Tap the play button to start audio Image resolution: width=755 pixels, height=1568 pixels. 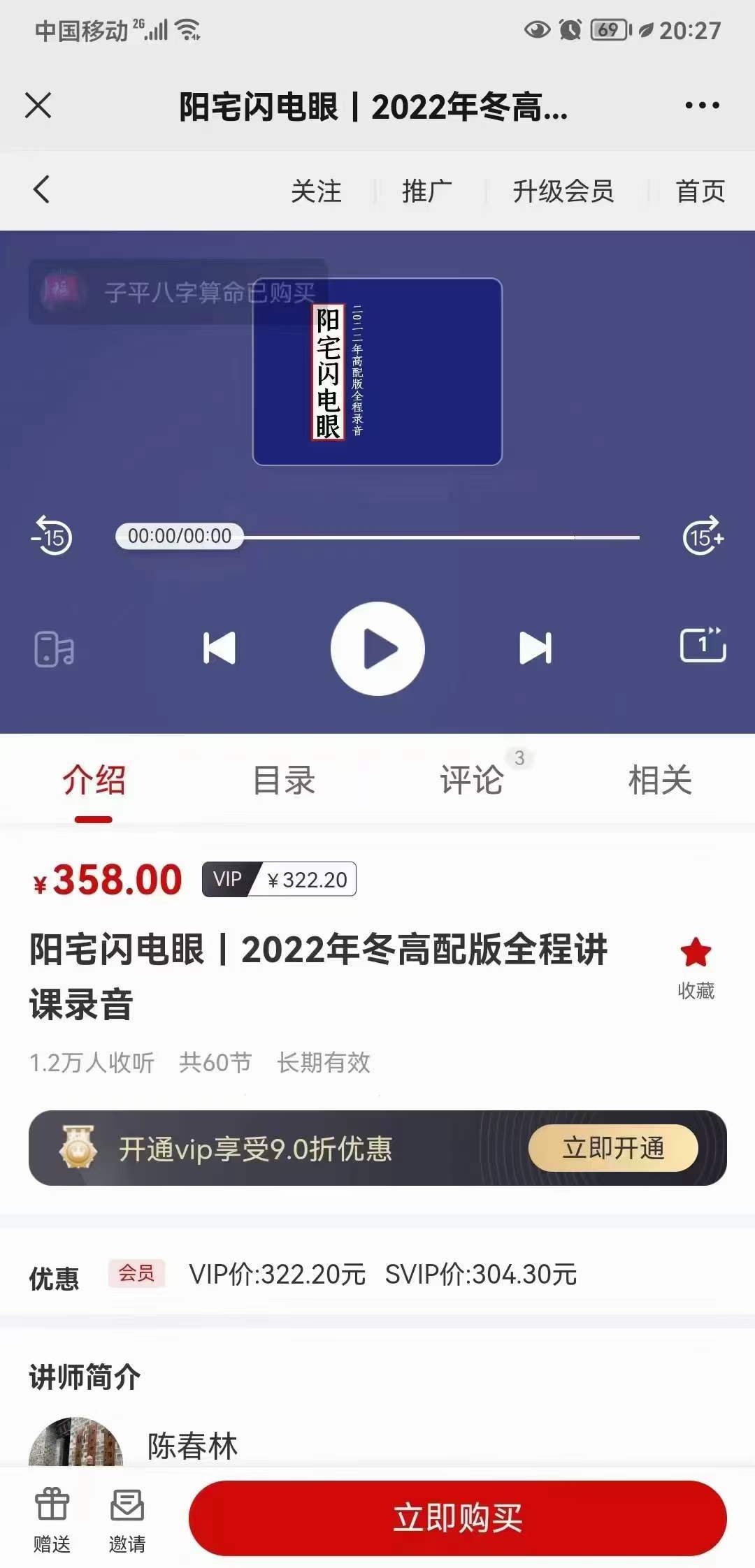pyautogui.click(x=377, y=647)
